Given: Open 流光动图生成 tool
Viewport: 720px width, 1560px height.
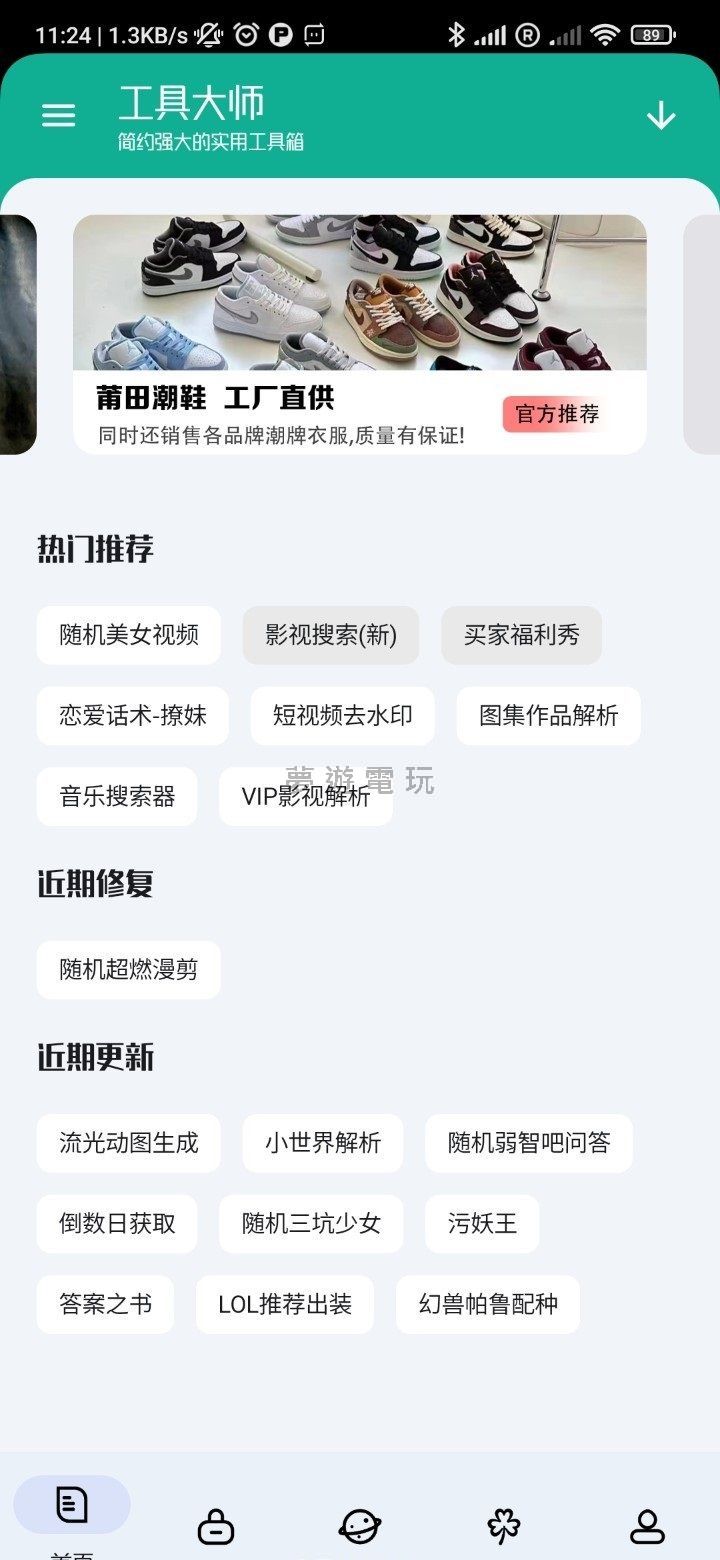Looking at the screenshot, I should tap(128, 1143).
